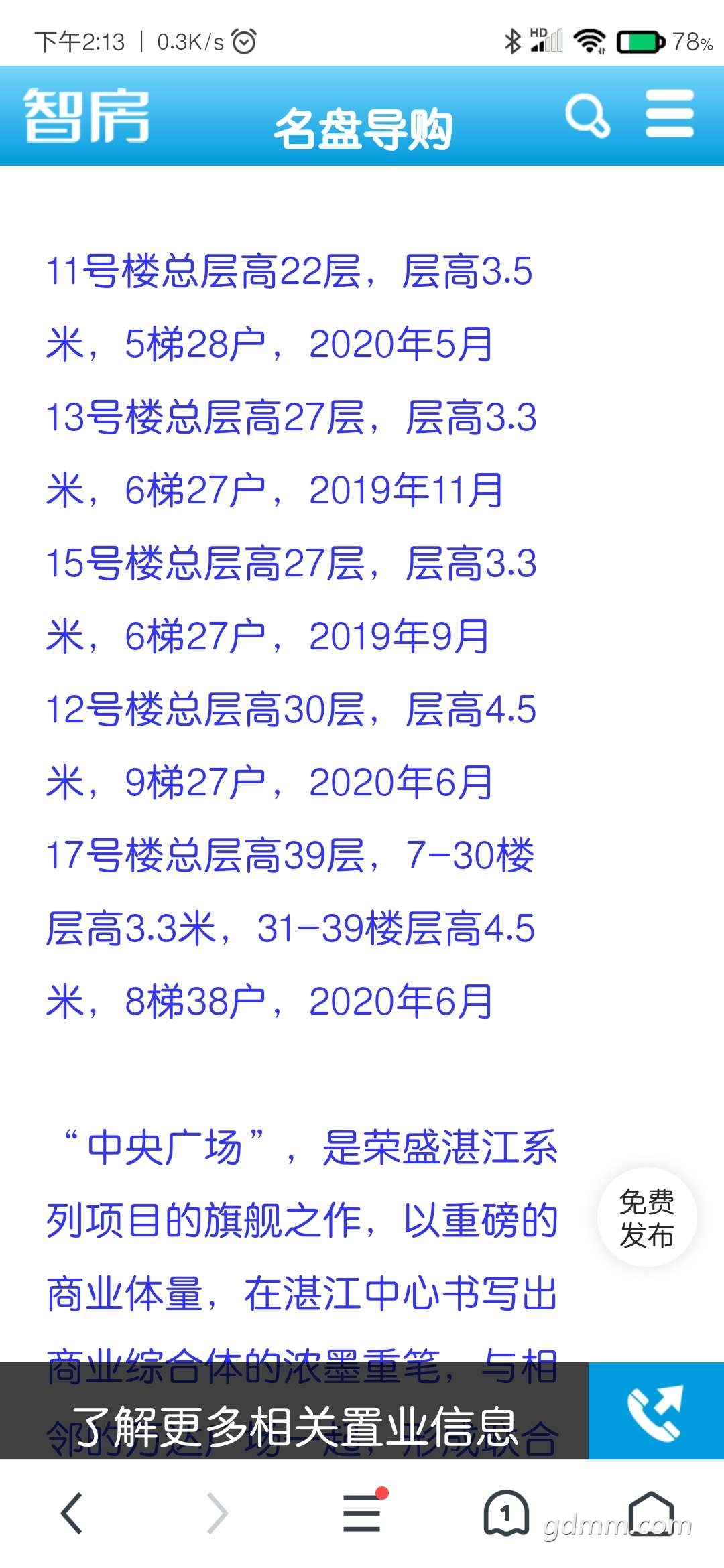The height and width of the screenshot is (1568, 724).
Task: Go back with the browser back arrow
Action: [x=72, y=1513]
